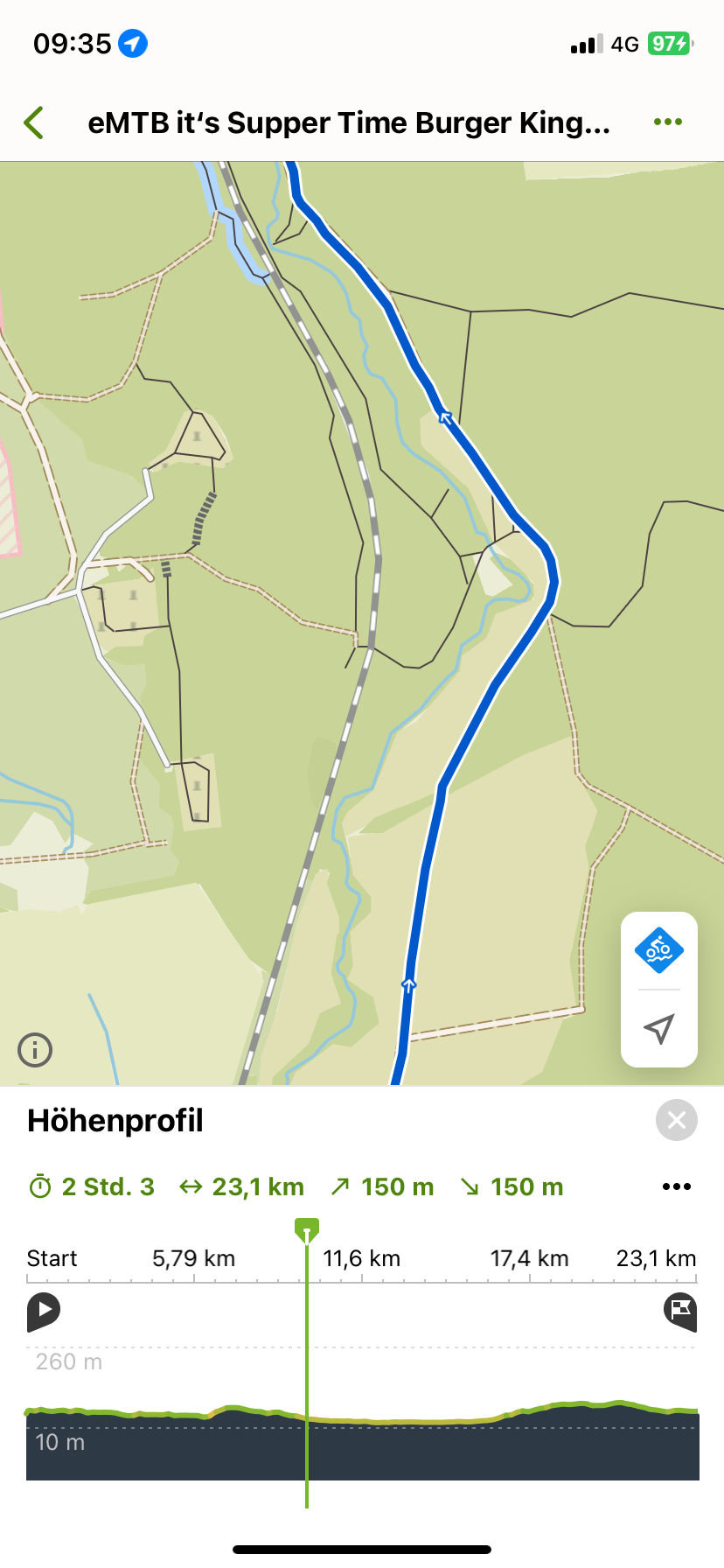Go back using the green arrow

pos(34,122)
